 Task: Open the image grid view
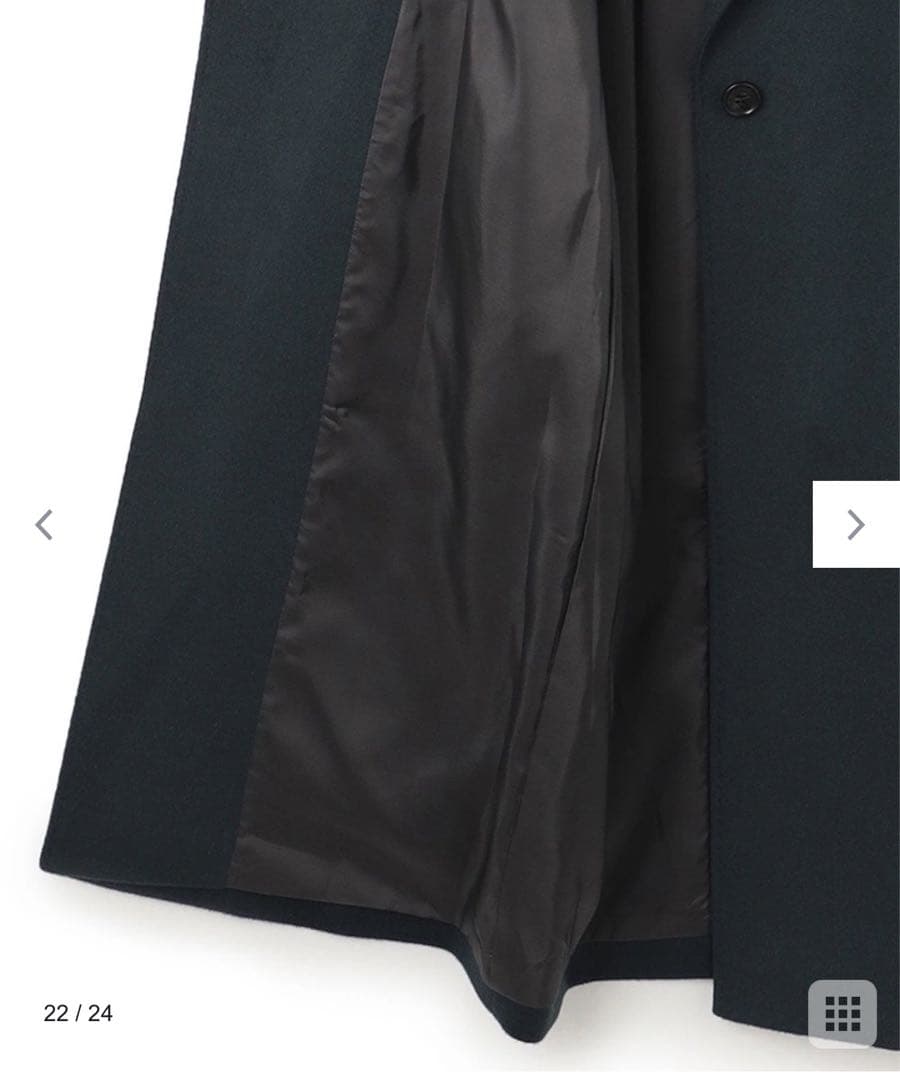(842, 1013)
